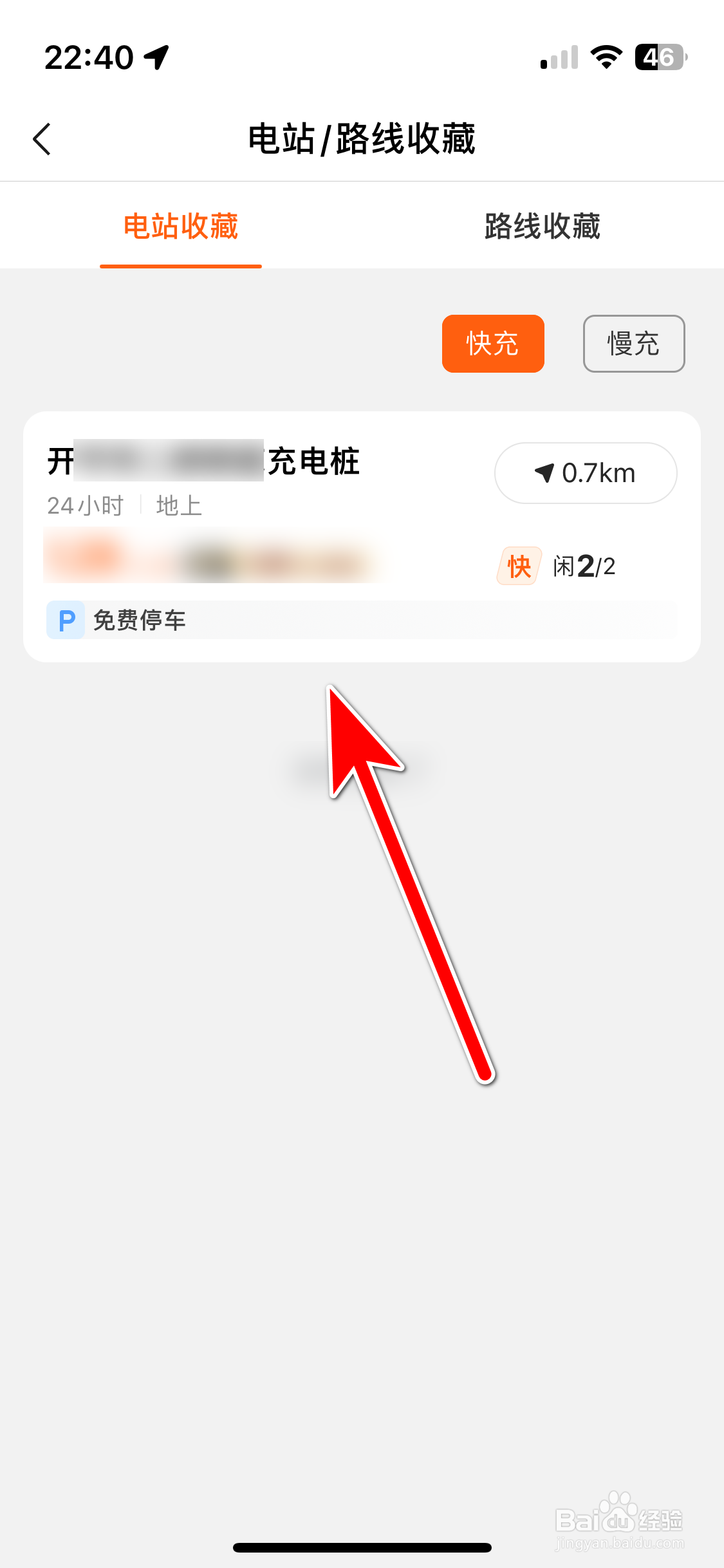This screenshot has height=1568, width=724.
Task: Tap the 24小时 operating hours label
Action: tap(86, 506)
